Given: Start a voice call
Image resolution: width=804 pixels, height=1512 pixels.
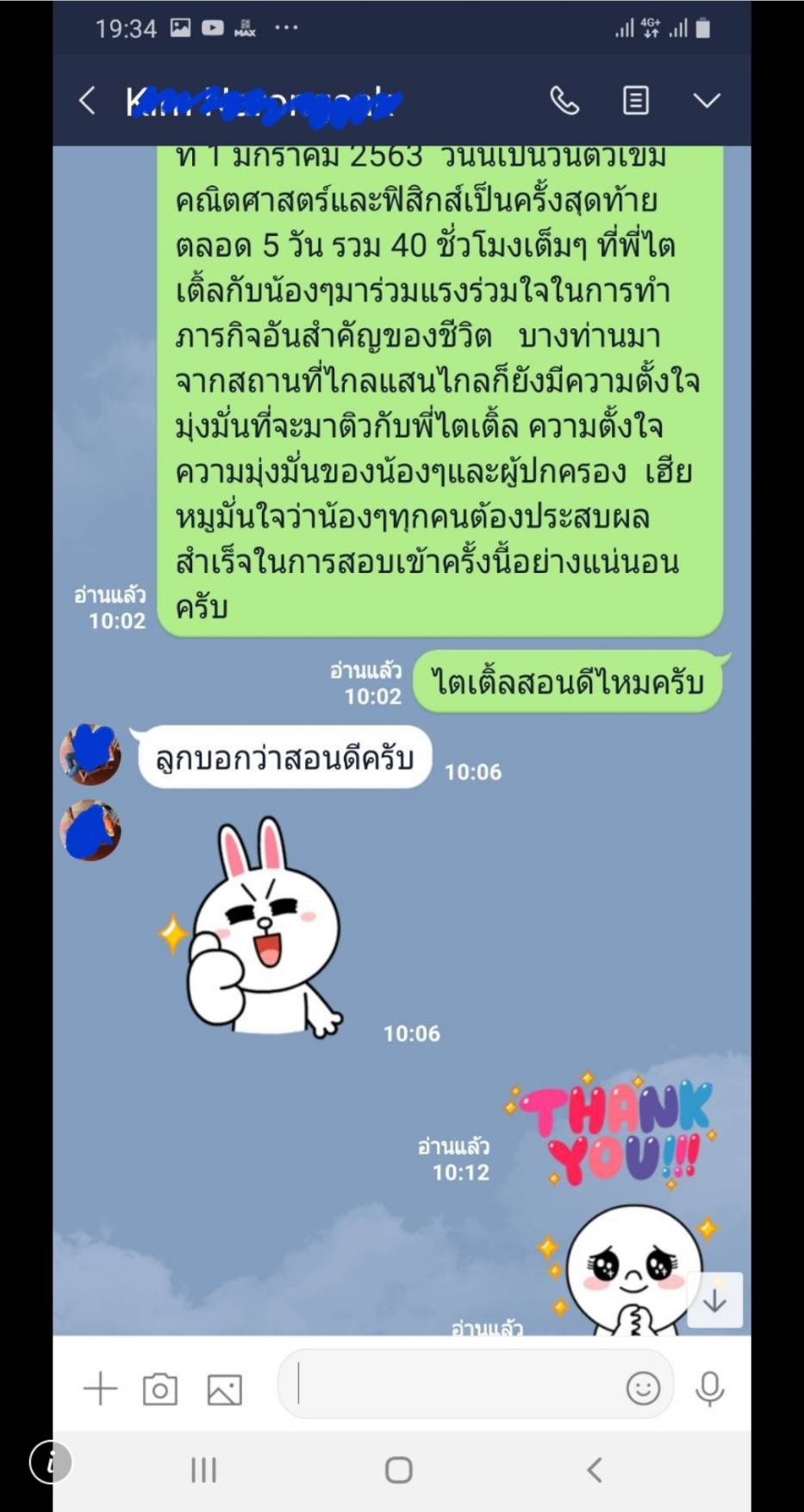Looking at the screenshot, I should 564,101.
